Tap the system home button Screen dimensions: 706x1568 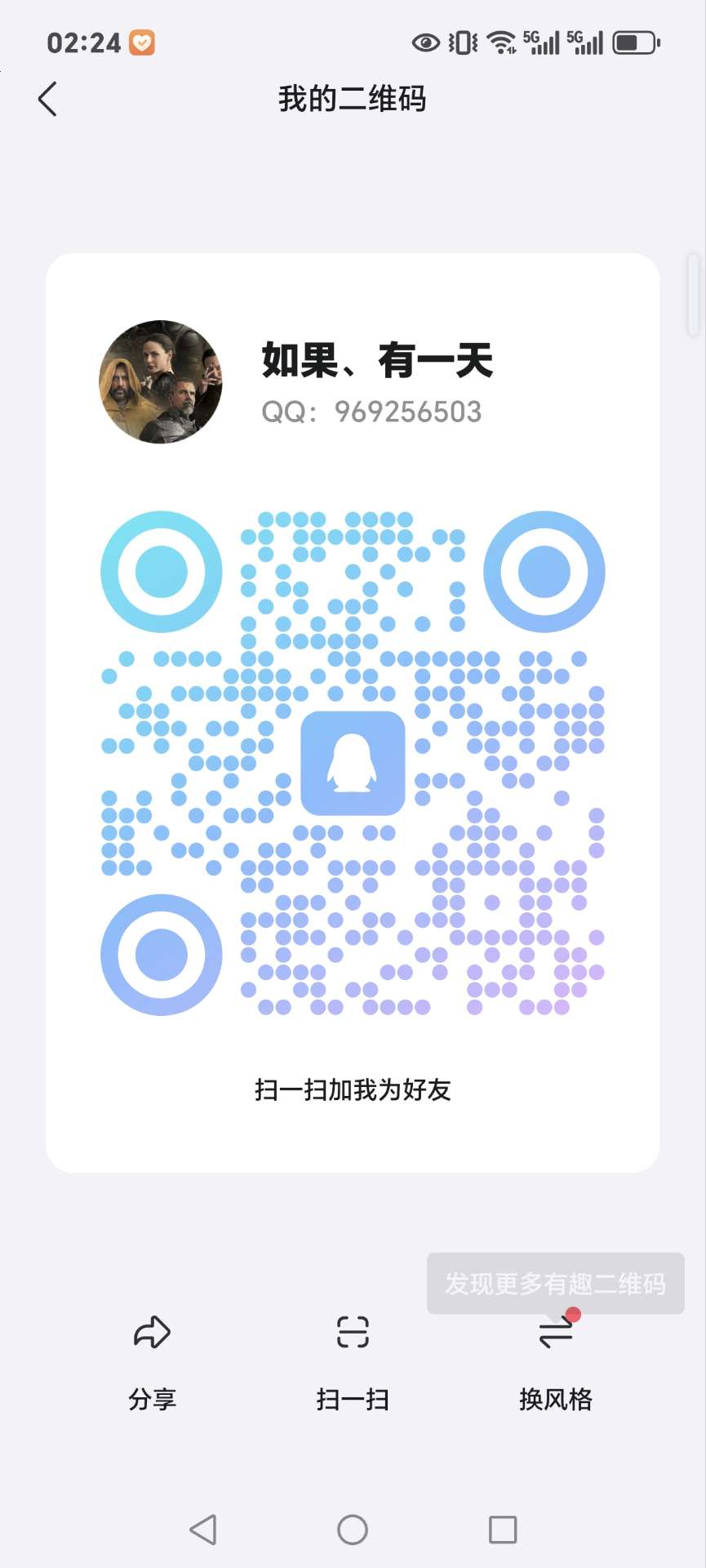[x=353, y=1530]
